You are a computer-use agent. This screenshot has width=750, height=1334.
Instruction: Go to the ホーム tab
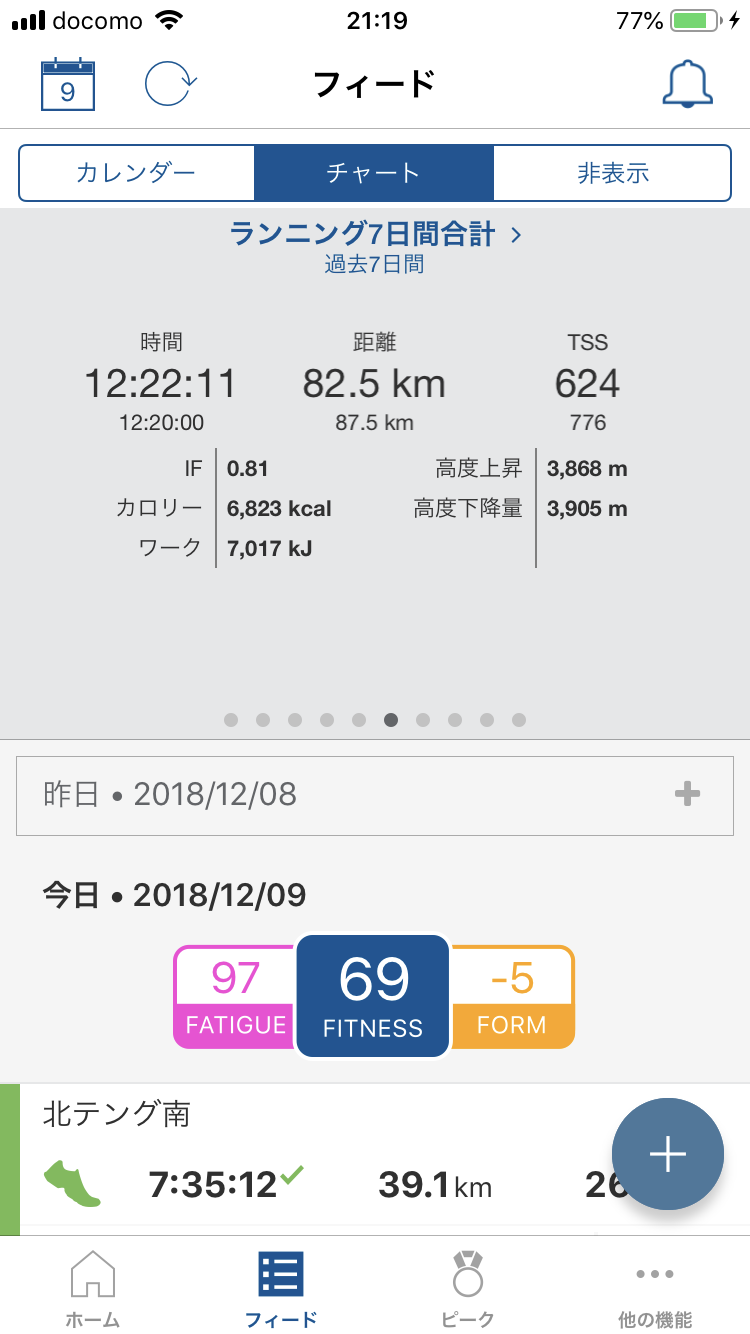(92, 1289)
